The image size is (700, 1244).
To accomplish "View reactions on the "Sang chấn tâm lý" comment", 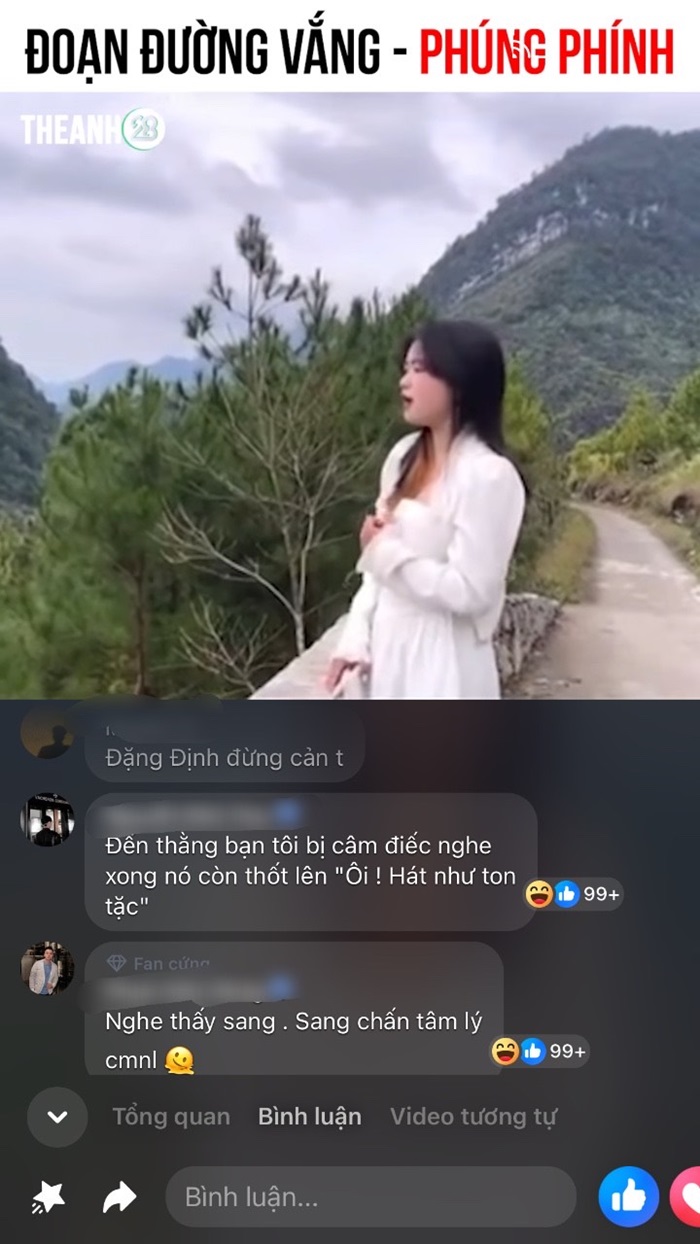I will pyautogui.click(x=539, y=1051).
